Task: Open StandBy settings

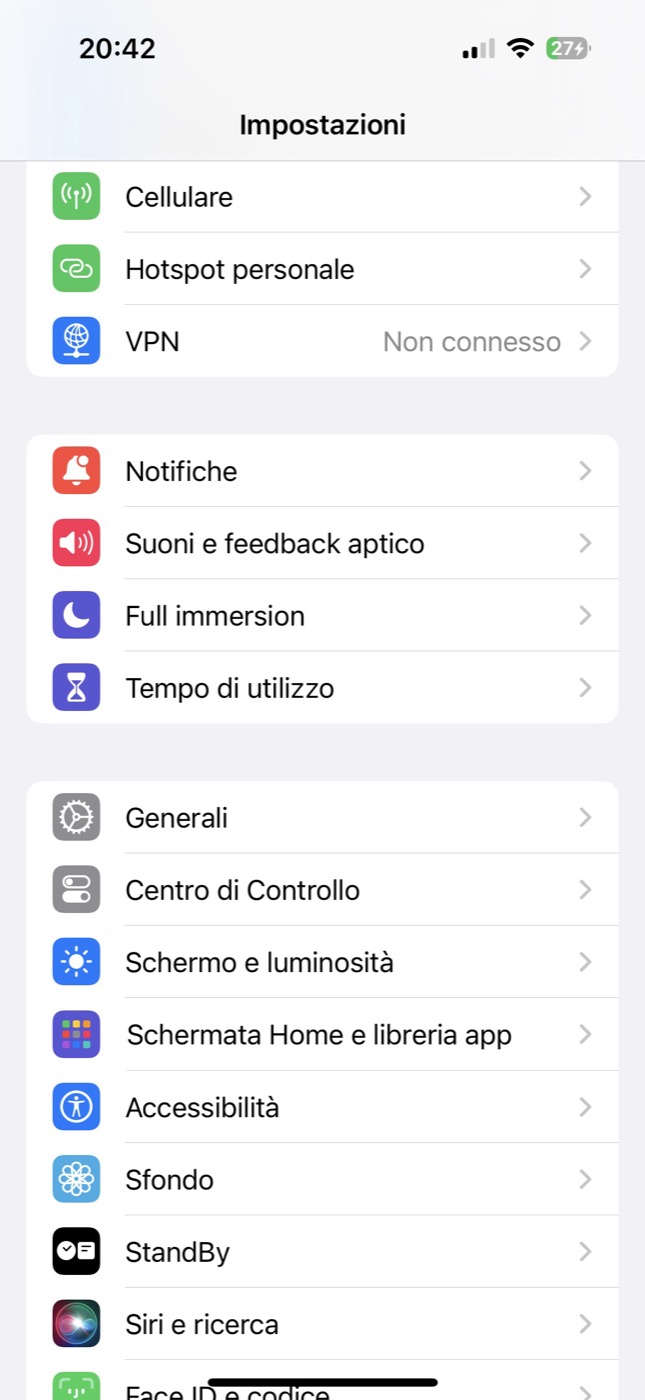Action: 322,1251
